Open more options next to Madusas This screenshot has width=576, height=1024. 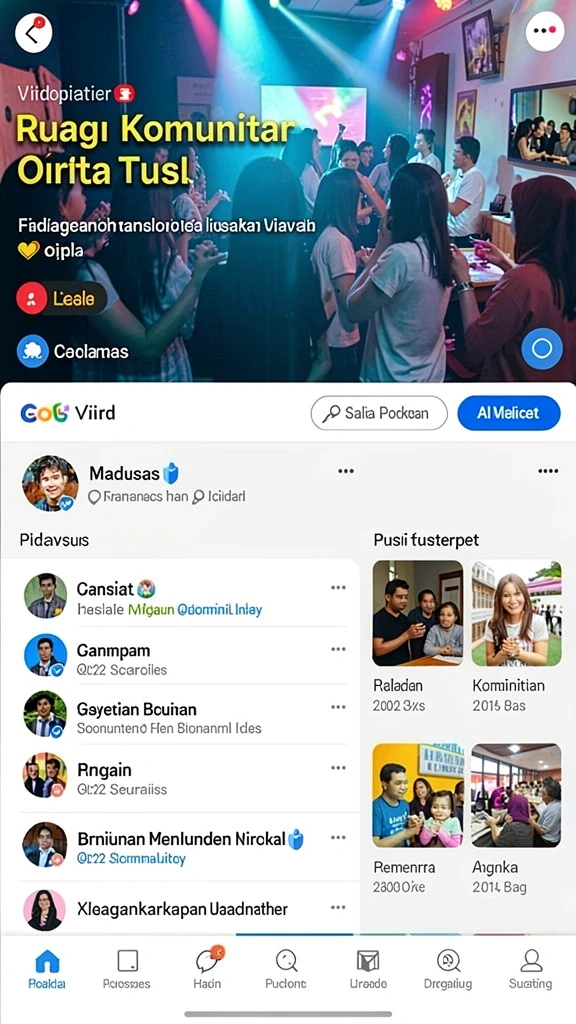pyautogui.click(x=345, y=471)
